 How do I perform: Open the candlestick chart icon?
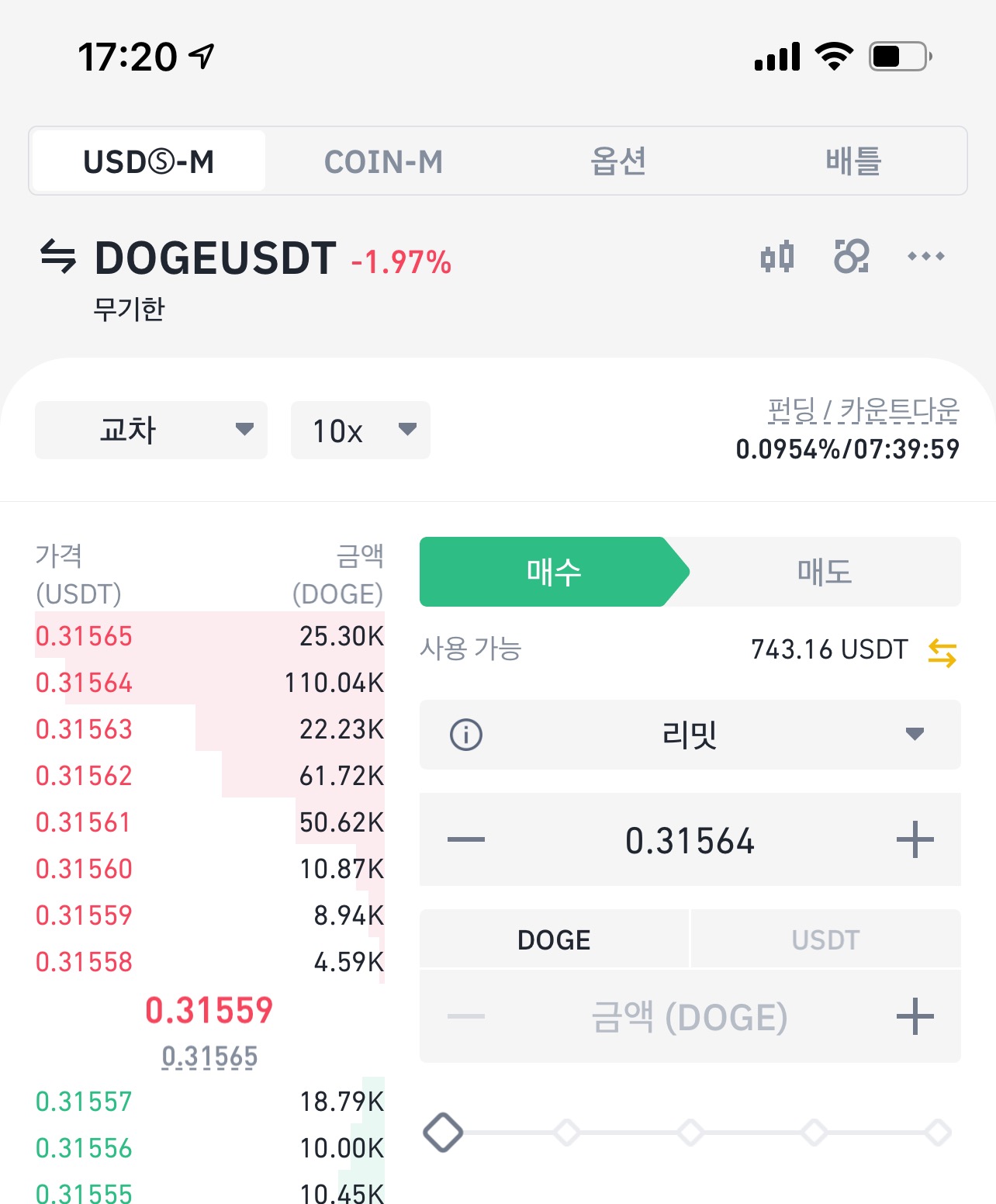coord(777,256)
